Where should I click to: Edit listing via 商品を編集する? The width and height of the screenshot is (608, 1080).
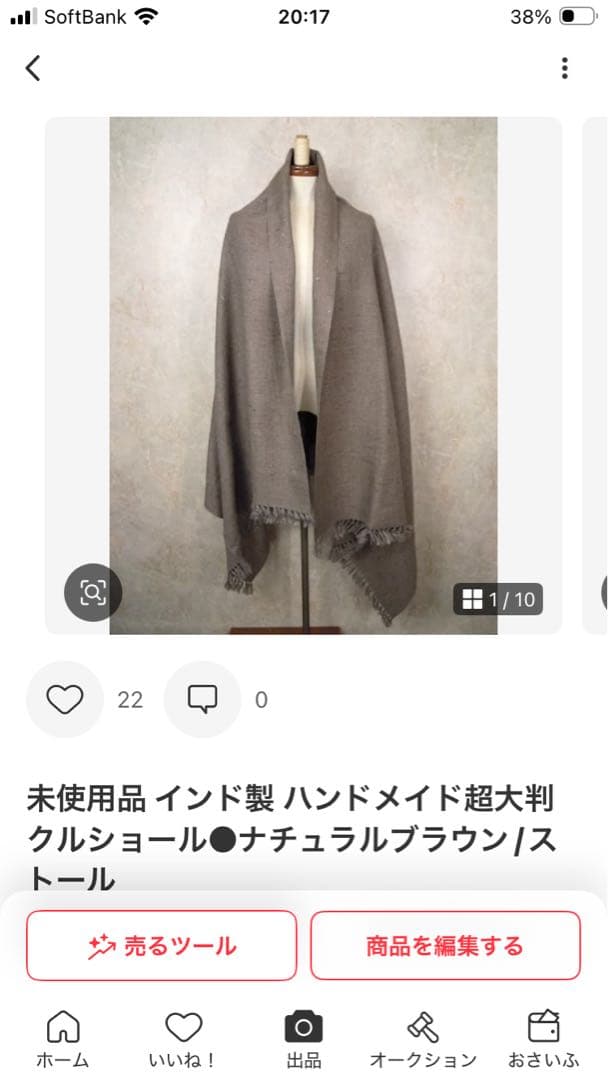coord(445,945)
